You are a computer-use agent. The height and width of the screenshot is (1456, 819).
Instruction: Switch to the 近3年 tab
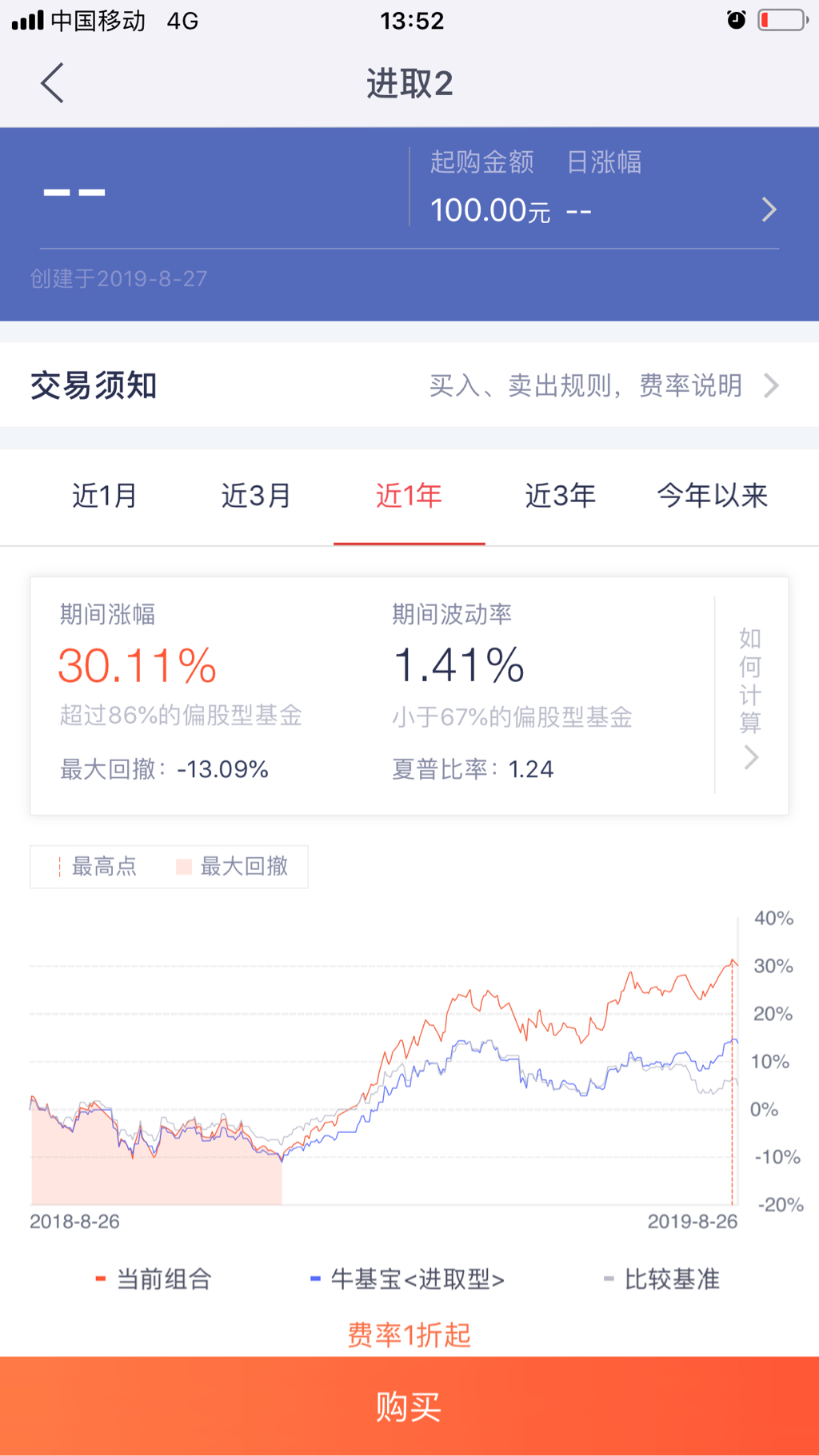(x=560, y=496)
